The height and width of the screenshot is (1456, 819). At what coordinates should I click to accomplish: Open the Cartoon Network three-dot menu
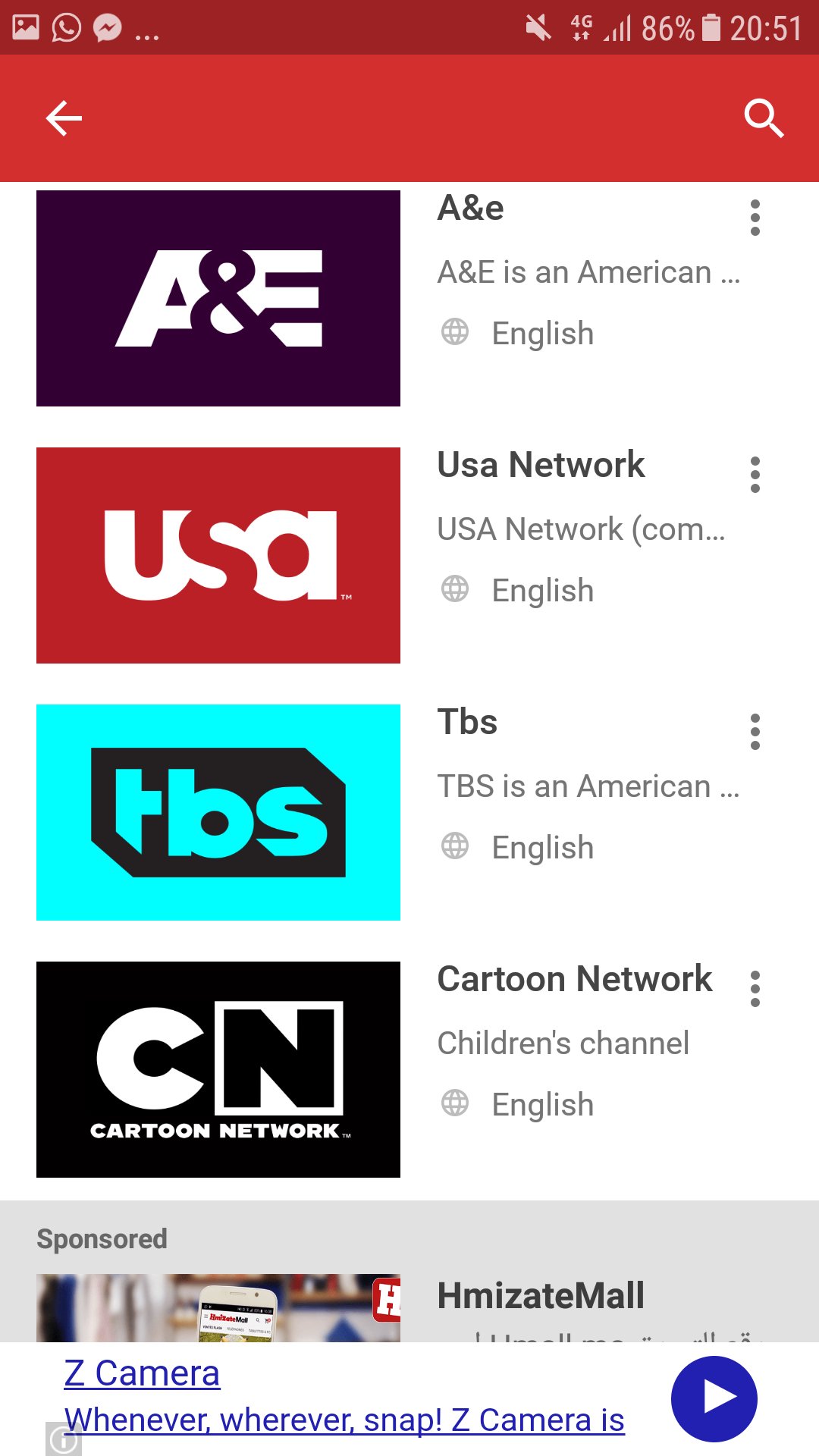755,988
